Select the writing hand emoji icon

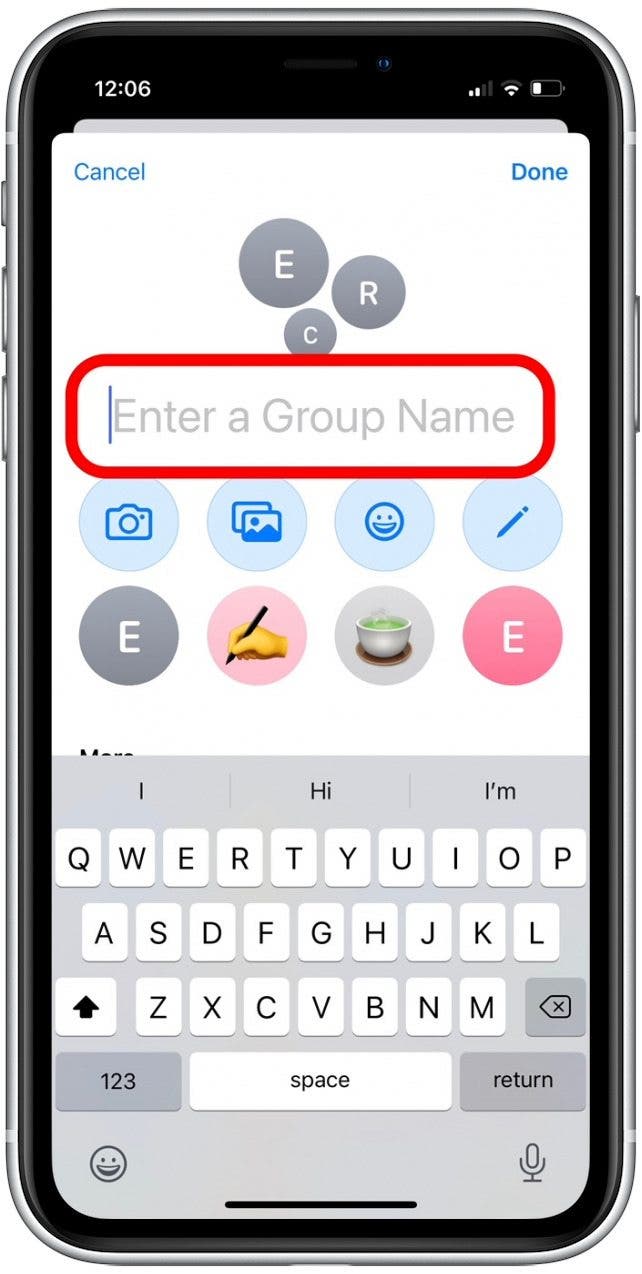coord(256,636)
